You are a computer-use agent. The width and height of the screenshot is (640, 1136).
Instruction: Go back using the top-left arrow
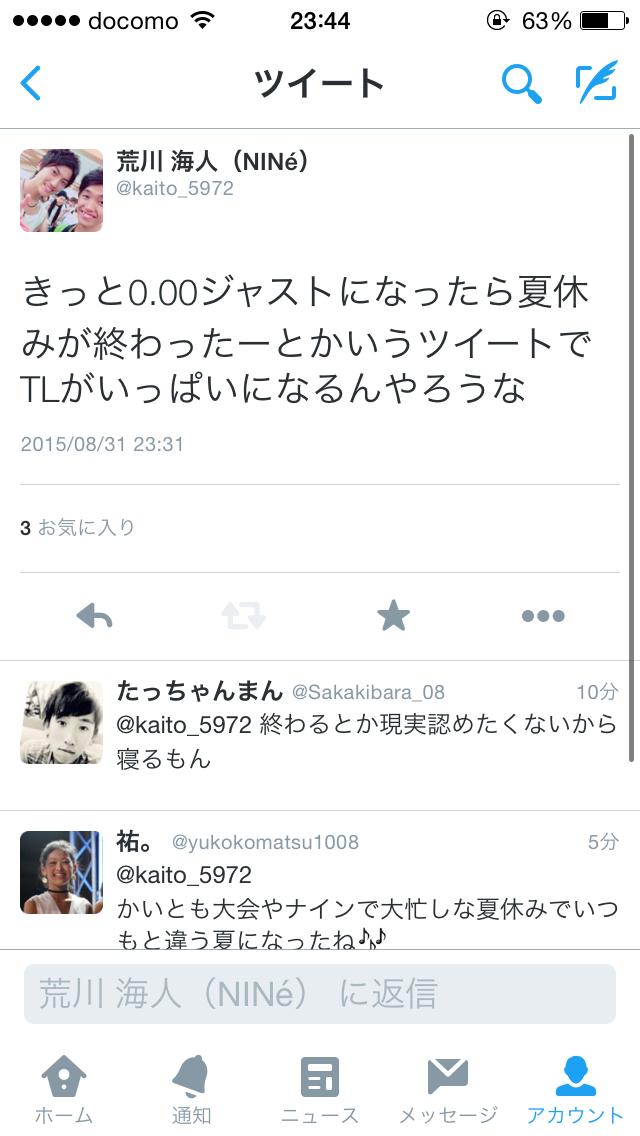(x=32, y=83)
